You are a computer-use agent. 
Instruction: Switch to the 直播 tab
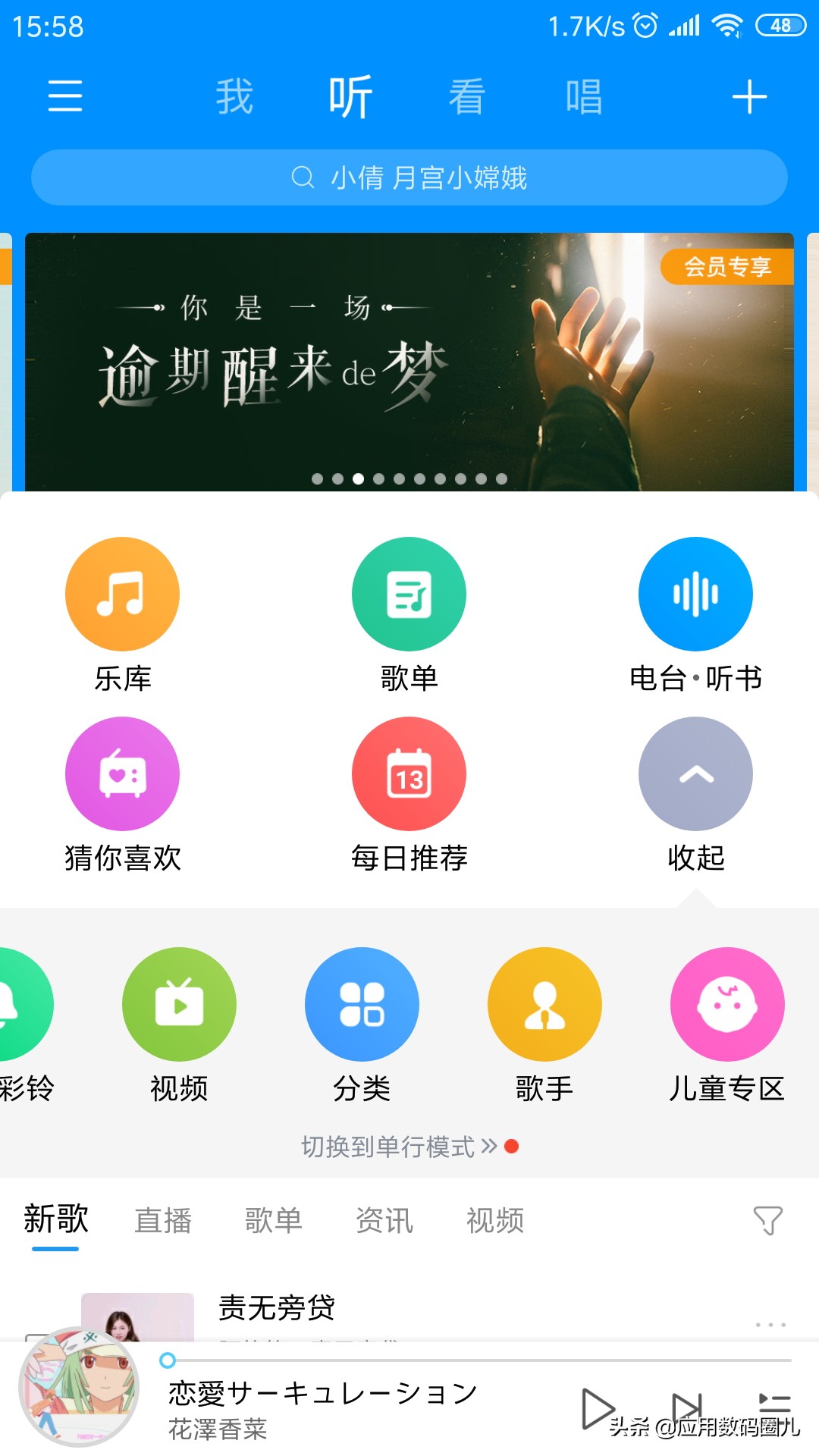pos(163,1217)
